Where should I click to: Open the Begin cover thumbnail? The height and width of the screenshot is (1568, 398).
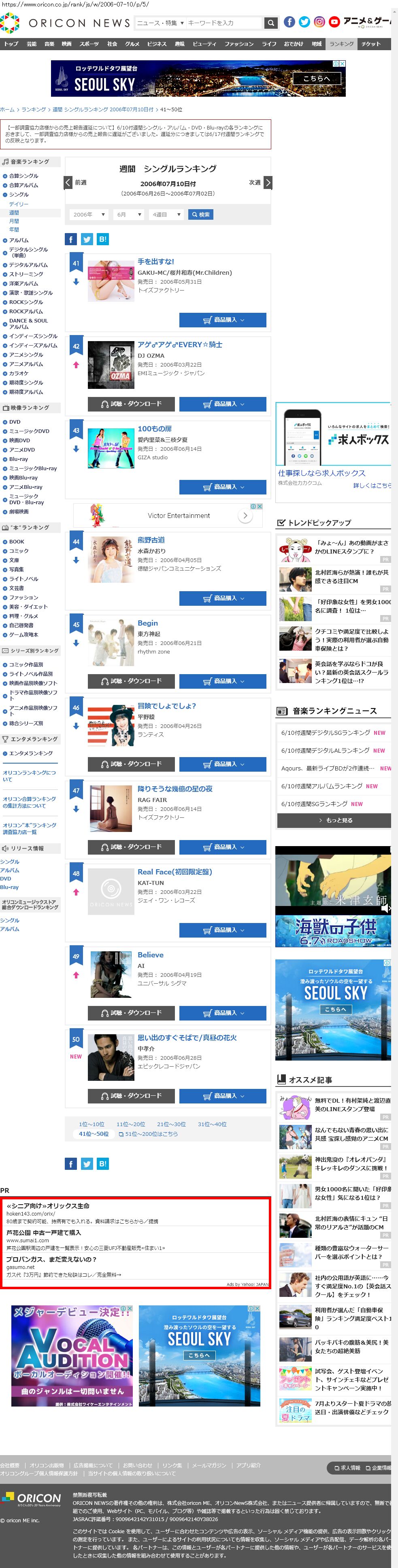111,642
